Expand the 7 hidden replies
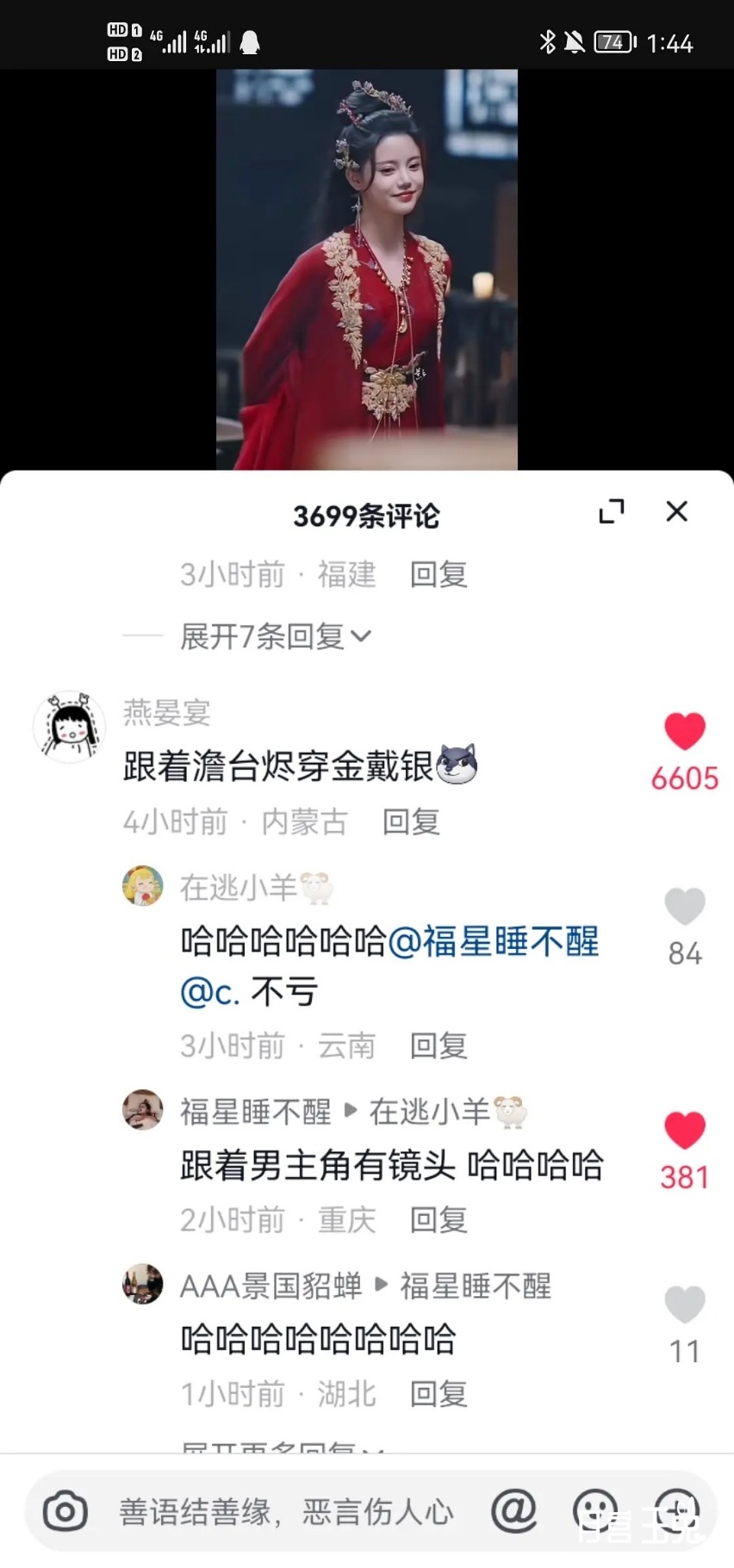 (274, 636)
